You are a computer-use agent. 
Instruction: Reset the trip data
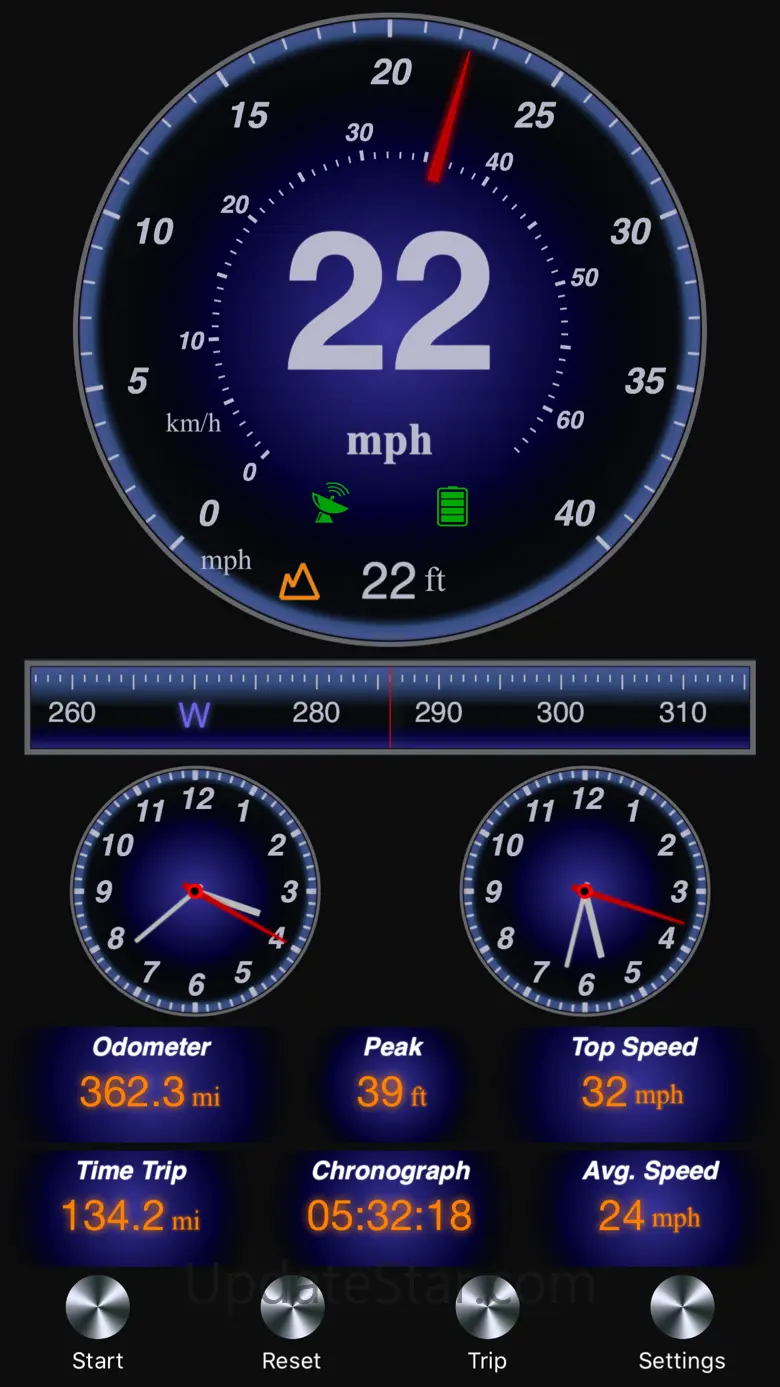(x=291, y=1308)
